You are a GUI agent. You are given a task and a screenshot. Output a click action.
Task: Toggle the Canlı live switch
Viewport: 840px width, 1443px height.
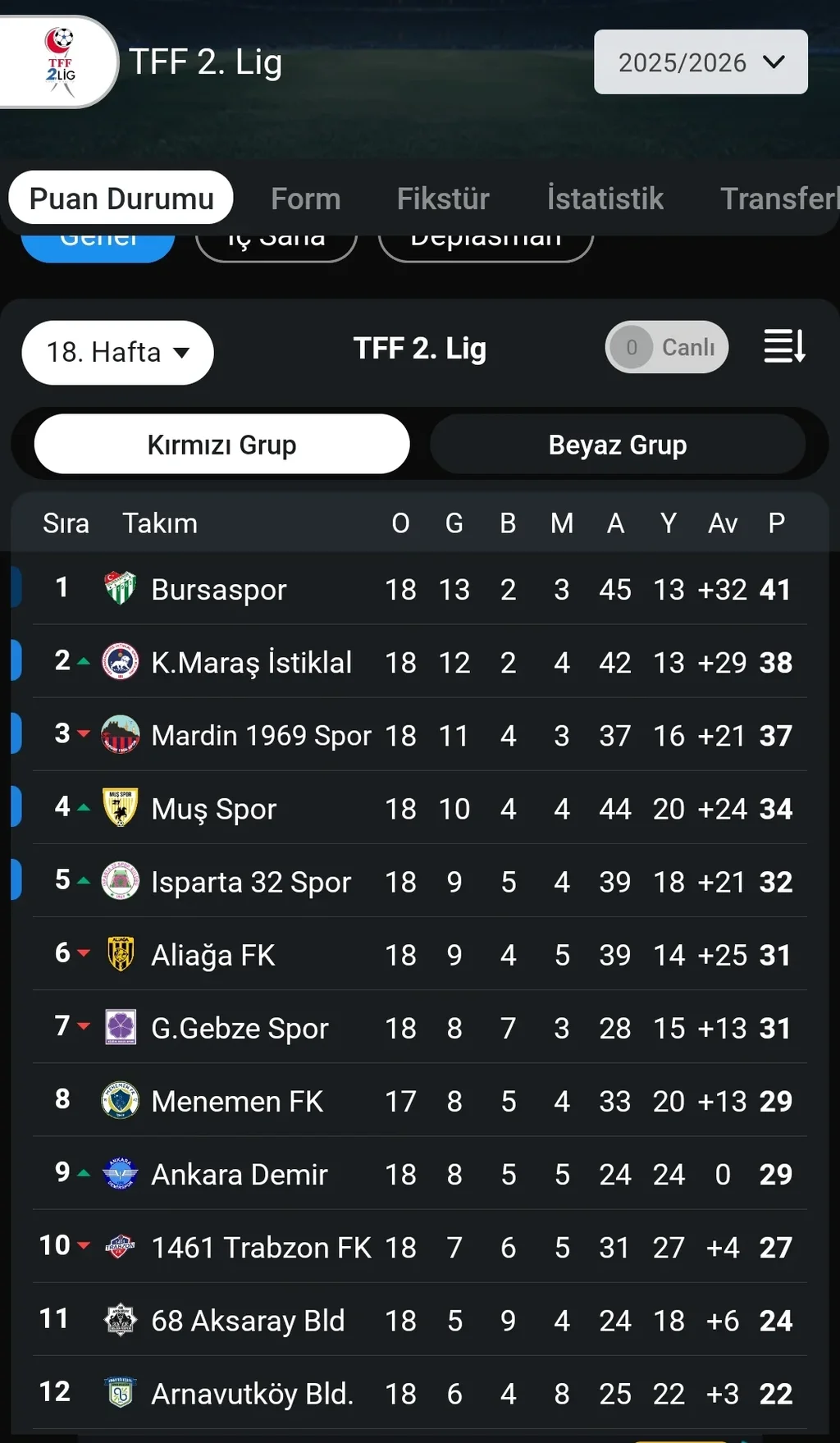pyautogui.click(x=666, y=348)
